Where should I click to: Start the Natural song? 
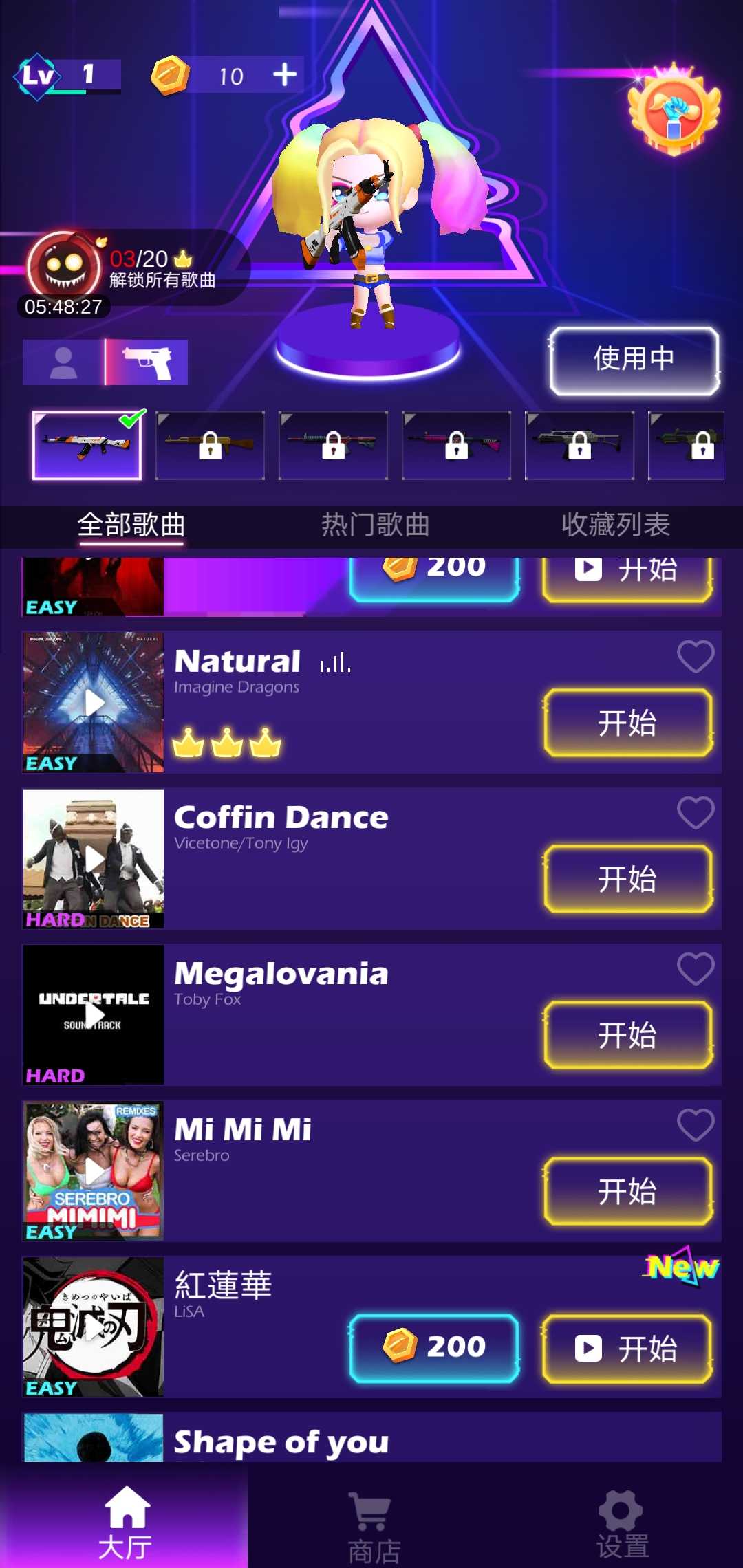tap(627, 723)
